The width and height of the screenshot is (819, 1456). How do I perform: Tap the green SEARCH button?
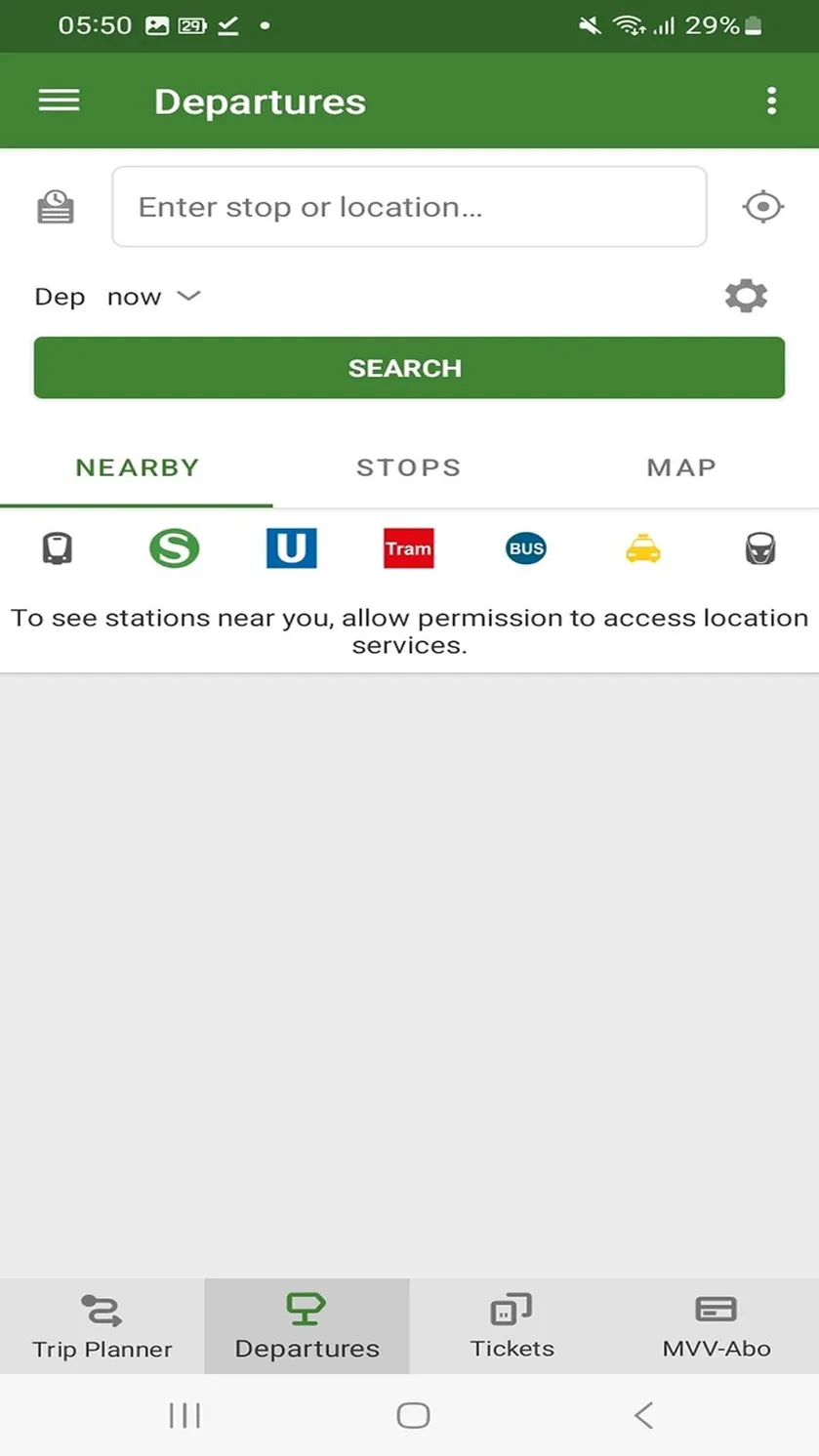409,368
